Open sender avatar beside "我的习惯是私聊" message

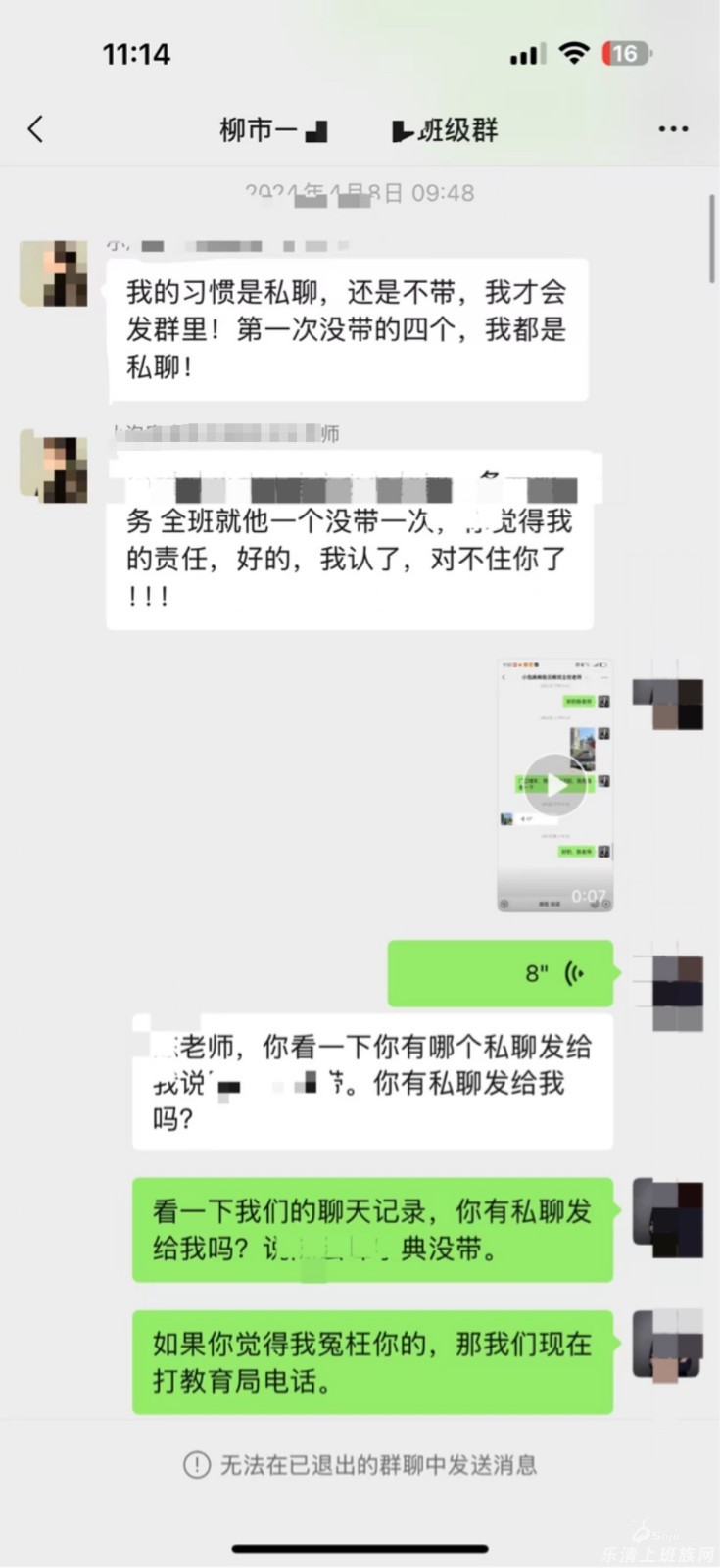coord(54,272)
